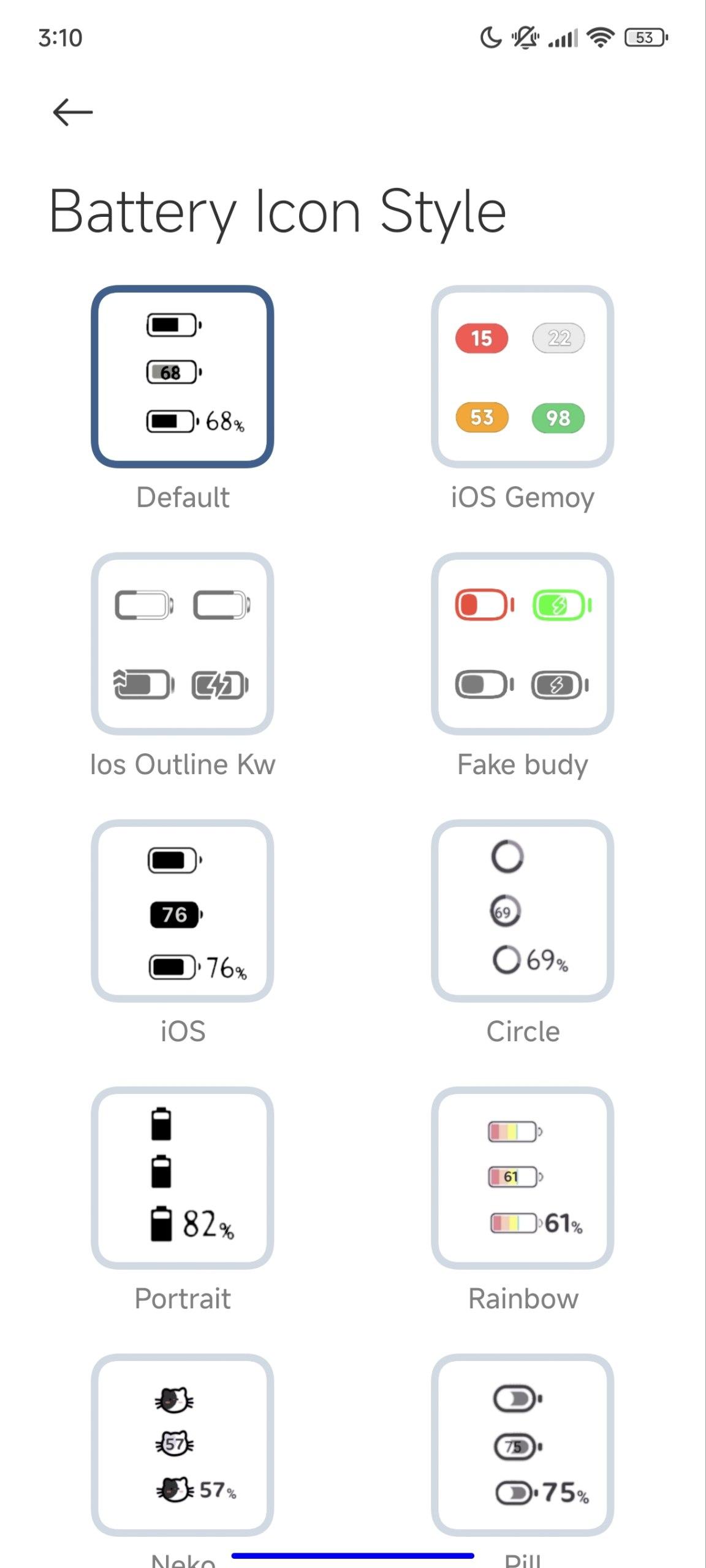This screenshot has height=1568, width=706.
Task: Switch to the Portrait battery style
Action: click(x=183, y=1178)
